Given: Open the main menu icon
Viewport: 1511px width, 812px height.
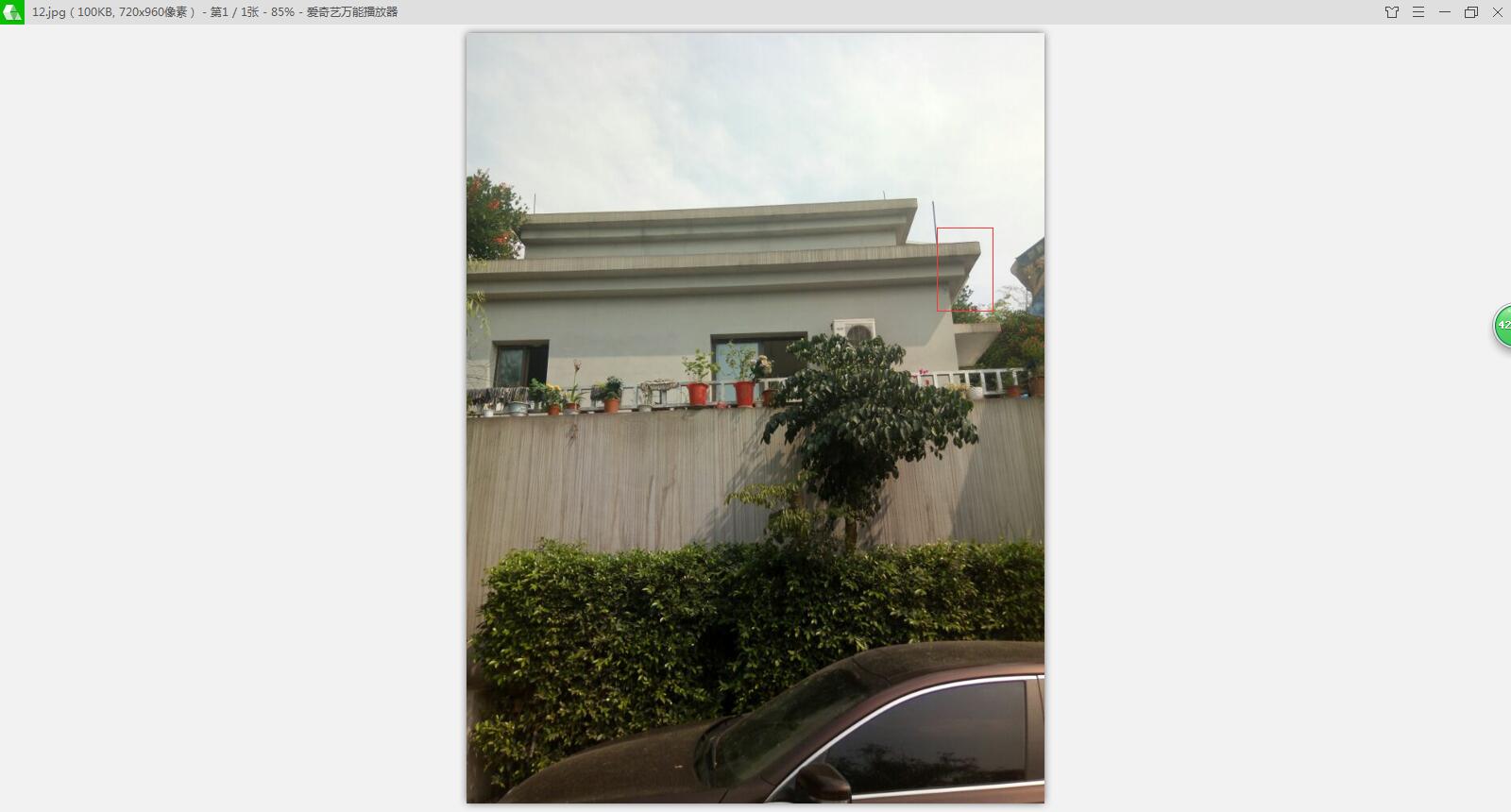Looking at the screenshot, I should pyautogui.click(x=1418, y=12).
